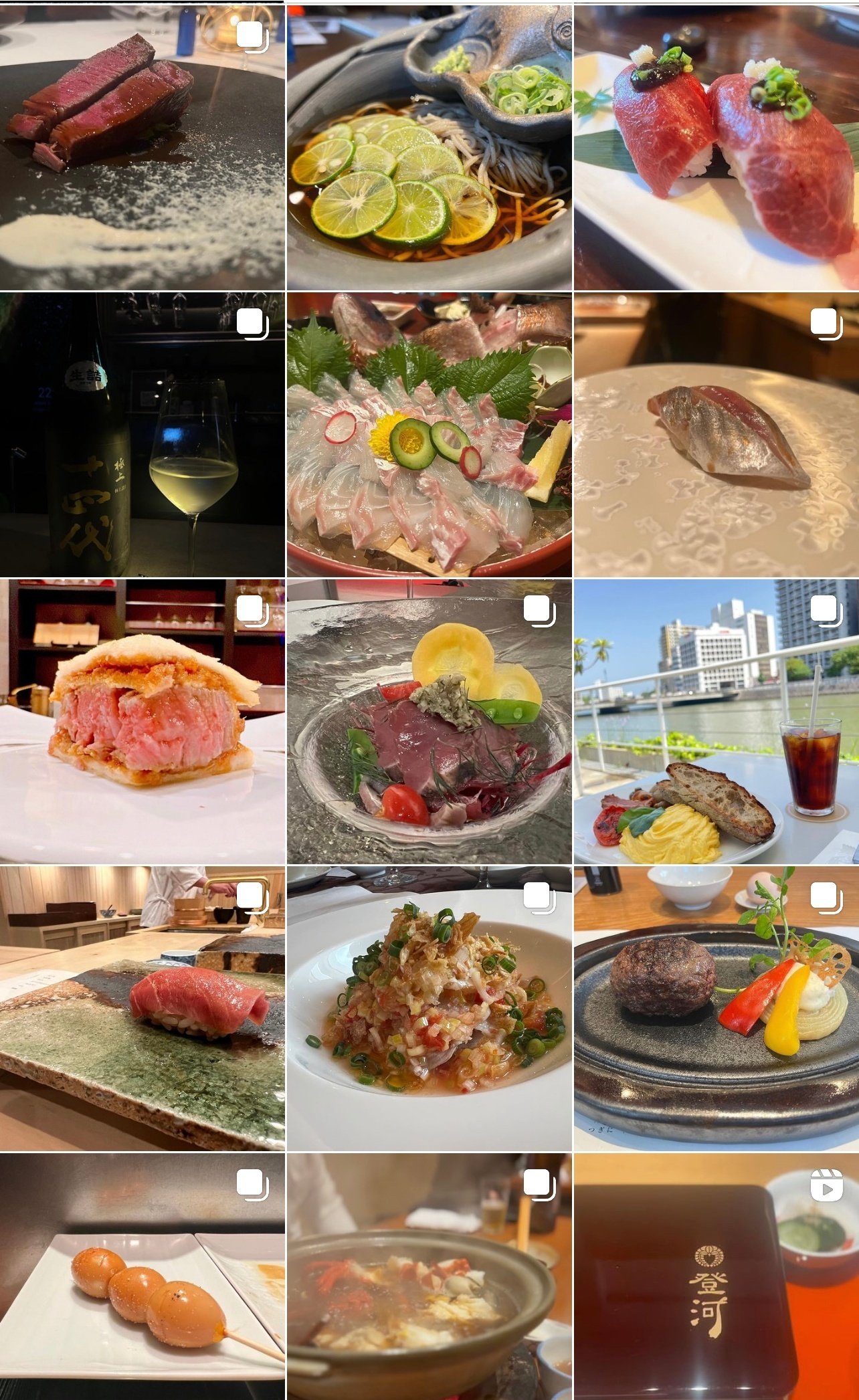This screenshot has height=1400, width=859.
Task: Open the skewered quail eggs post
Action: tap(142, 1276)
